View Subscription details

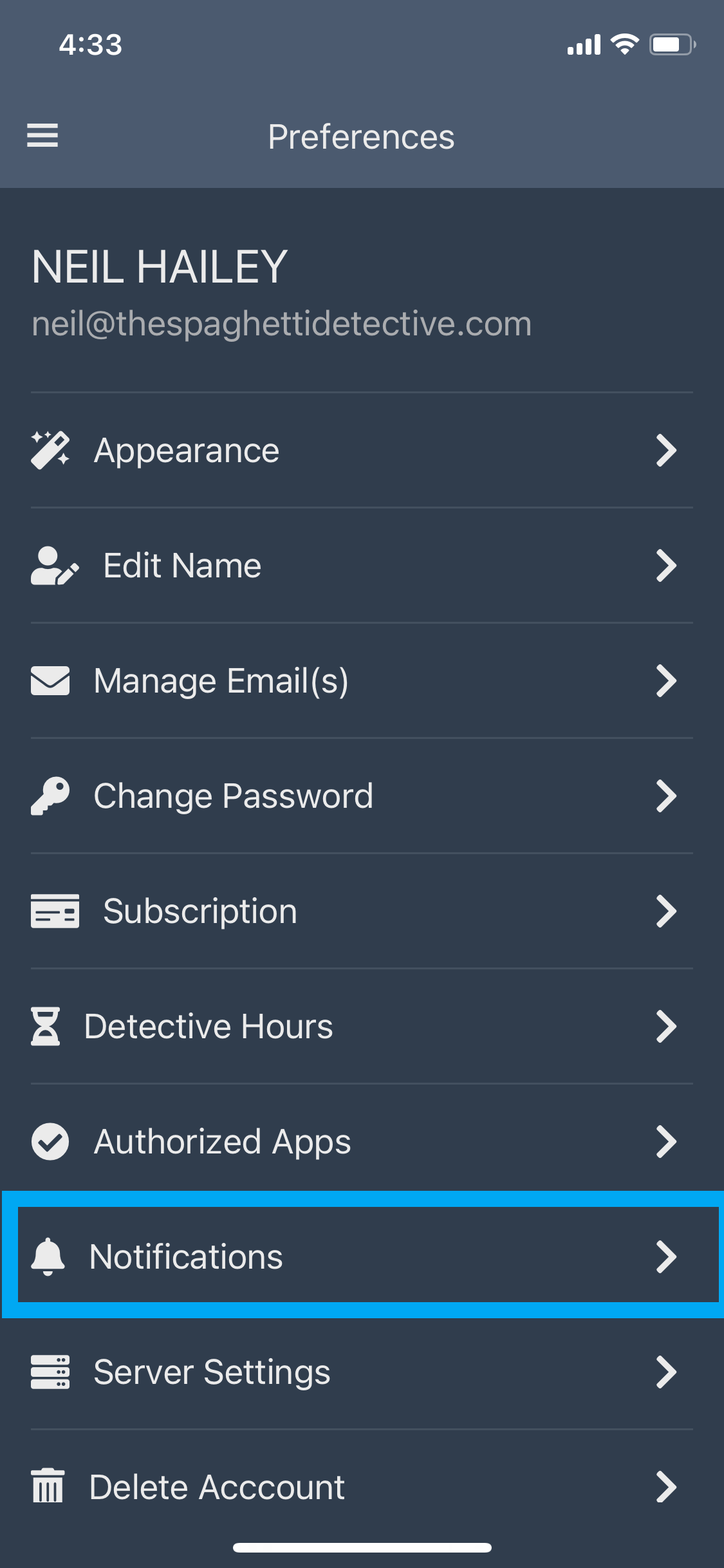click(x=360, y=911)
